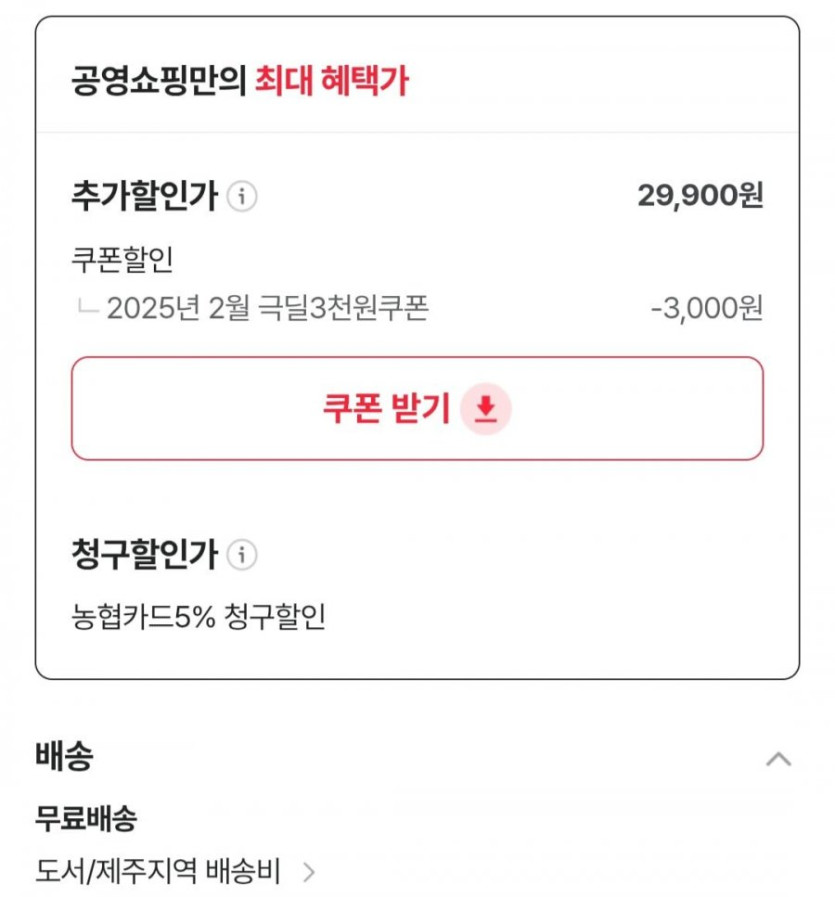This screenshot has height=897, width=835.
Task: Tap the 쿠폰 받기 button
Action: coord(417,409)
